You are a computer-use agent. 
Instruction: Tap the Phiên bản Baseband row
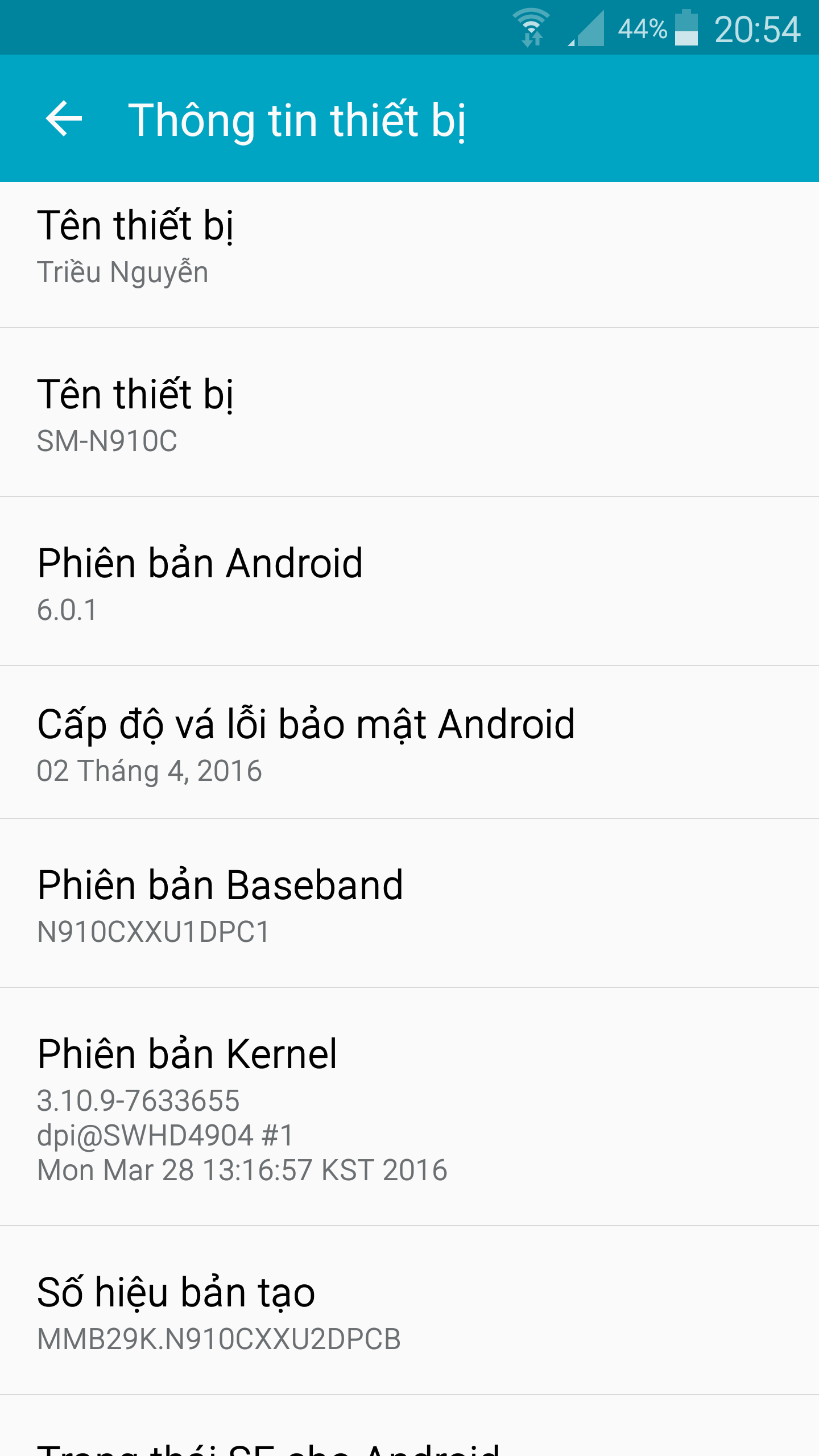[x=409, y=903]
